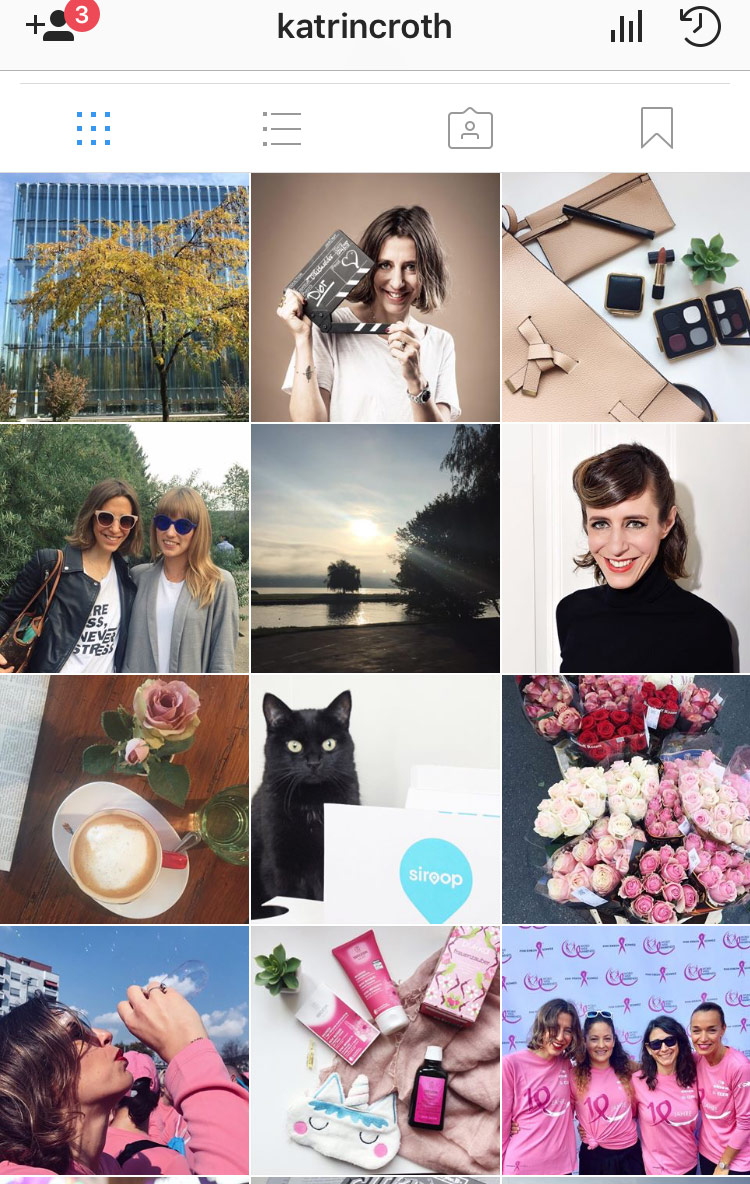
Task: Open the woman blowing bubbles photo
Action: pyautogui.click(x=124, y=1050)
